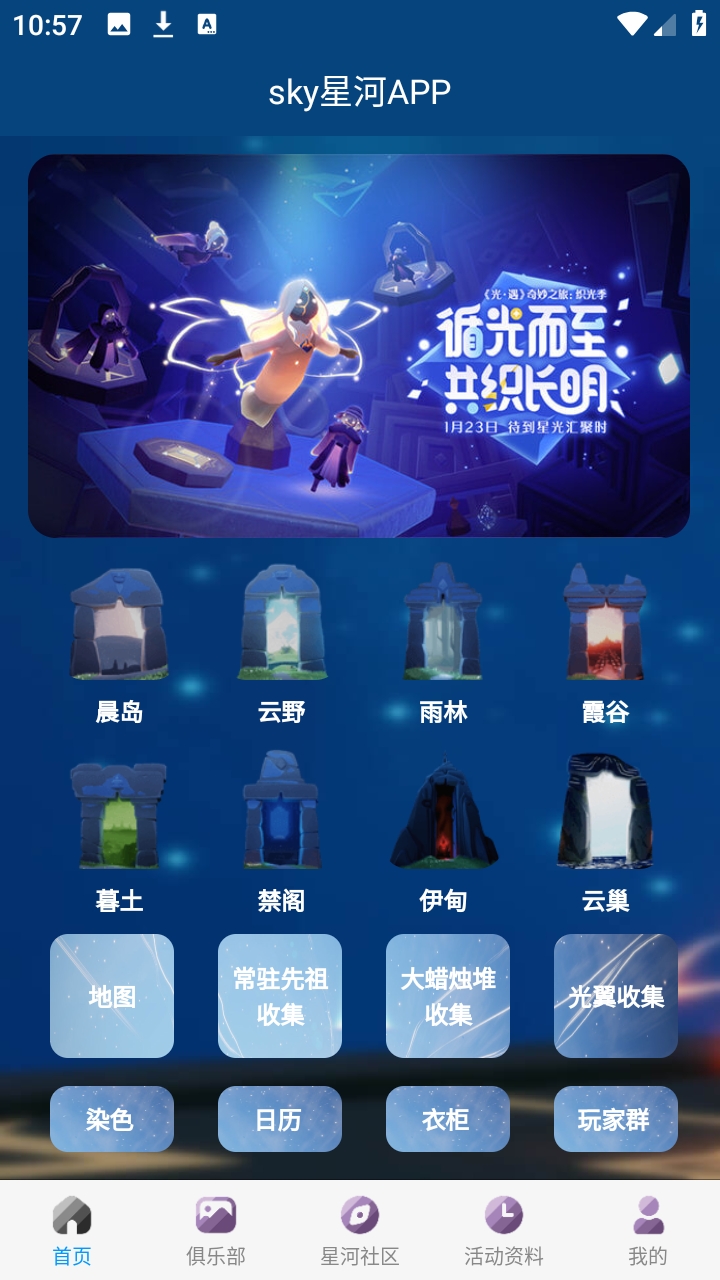
Task: Open the 循光而至 共织长明 event banner
Action: (x=359, y=345)
